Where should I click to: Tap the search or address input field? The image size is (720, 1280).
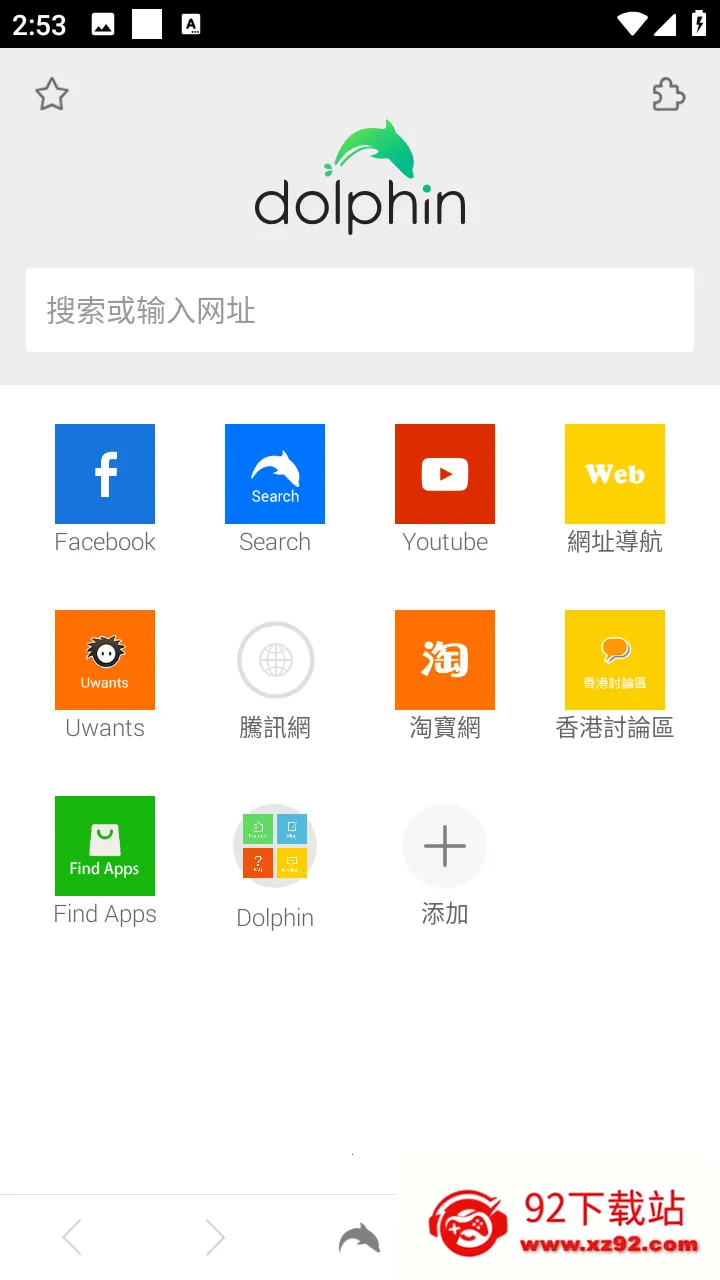[360, 310]
